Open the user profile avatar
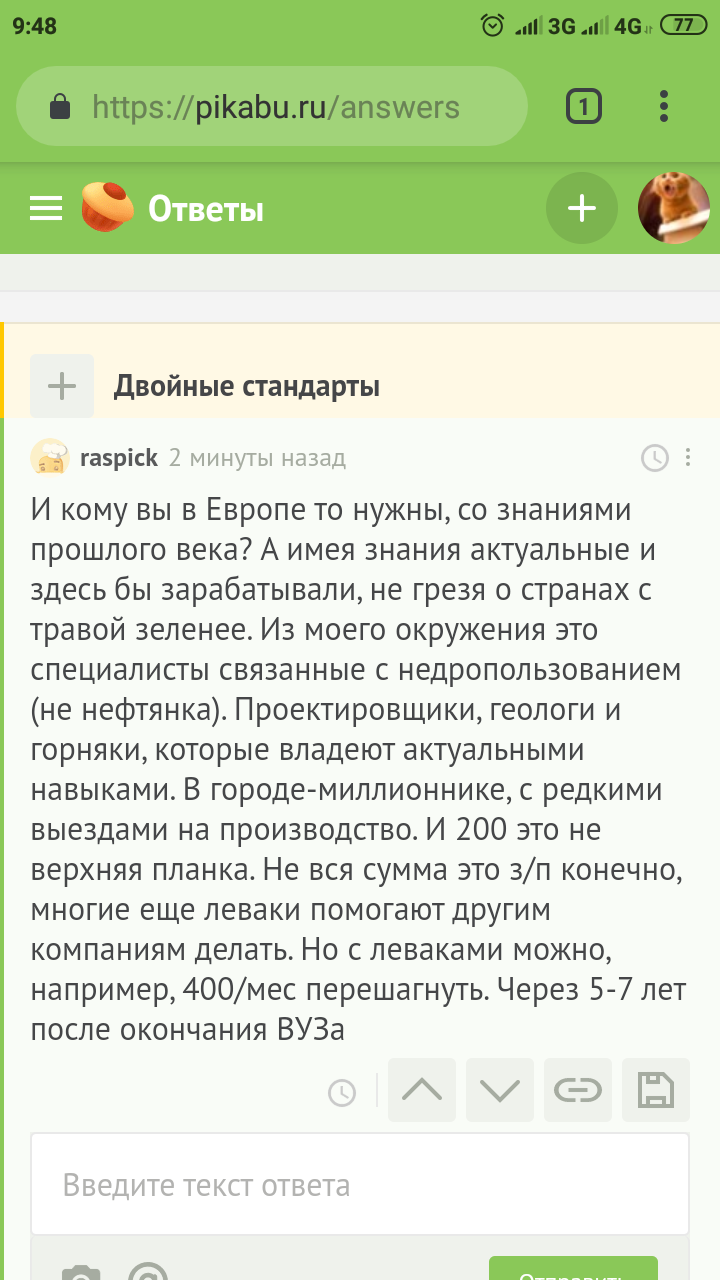The width and height of the screenshot is (720, 1280). pos(674,208)
